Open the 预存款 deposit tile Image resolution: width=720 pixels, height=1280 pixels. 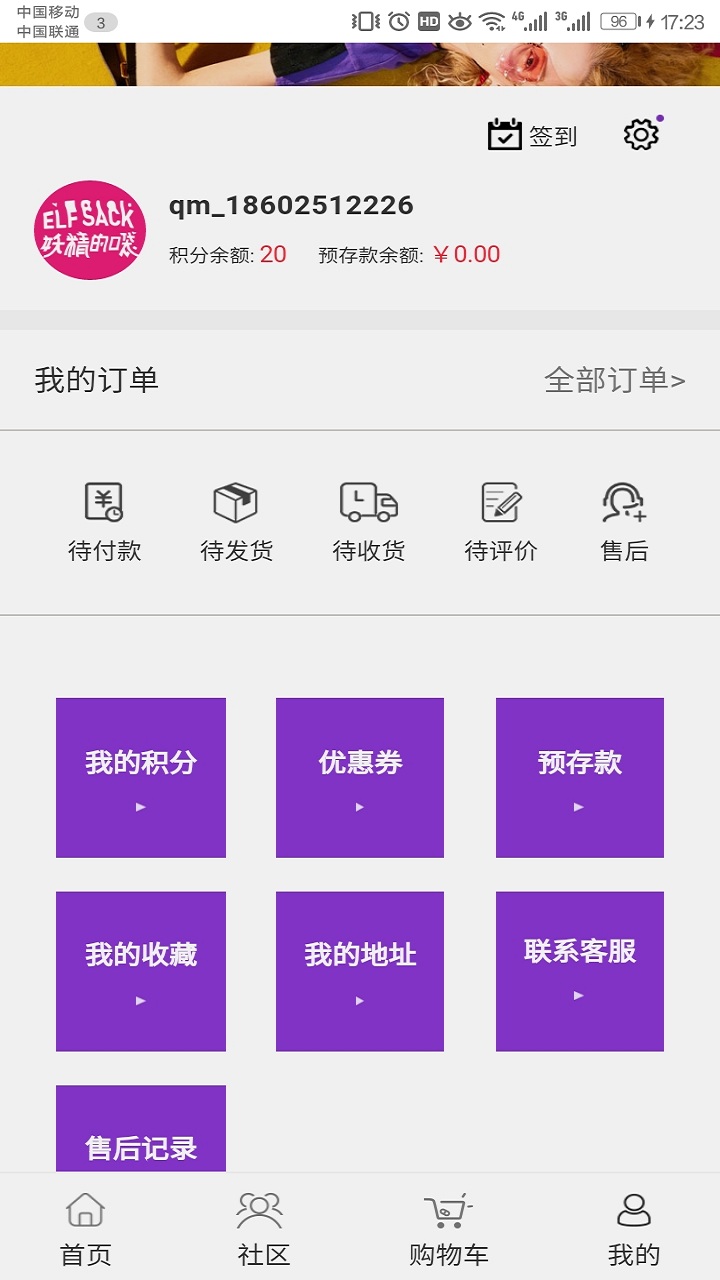click(x=580, y=778)
